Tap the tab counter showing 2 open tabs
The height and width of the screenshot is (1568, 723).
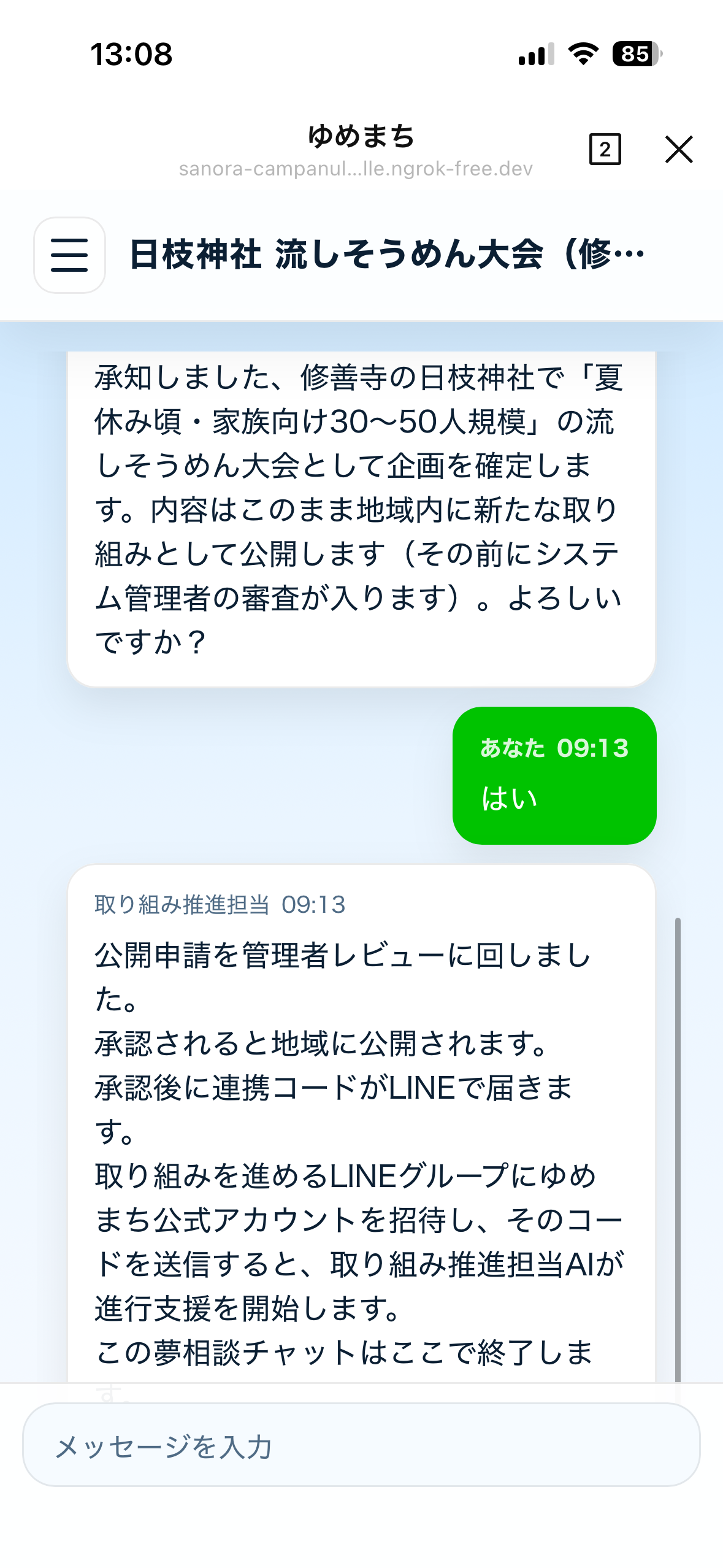pyautogui.click(x=606, y=149)
